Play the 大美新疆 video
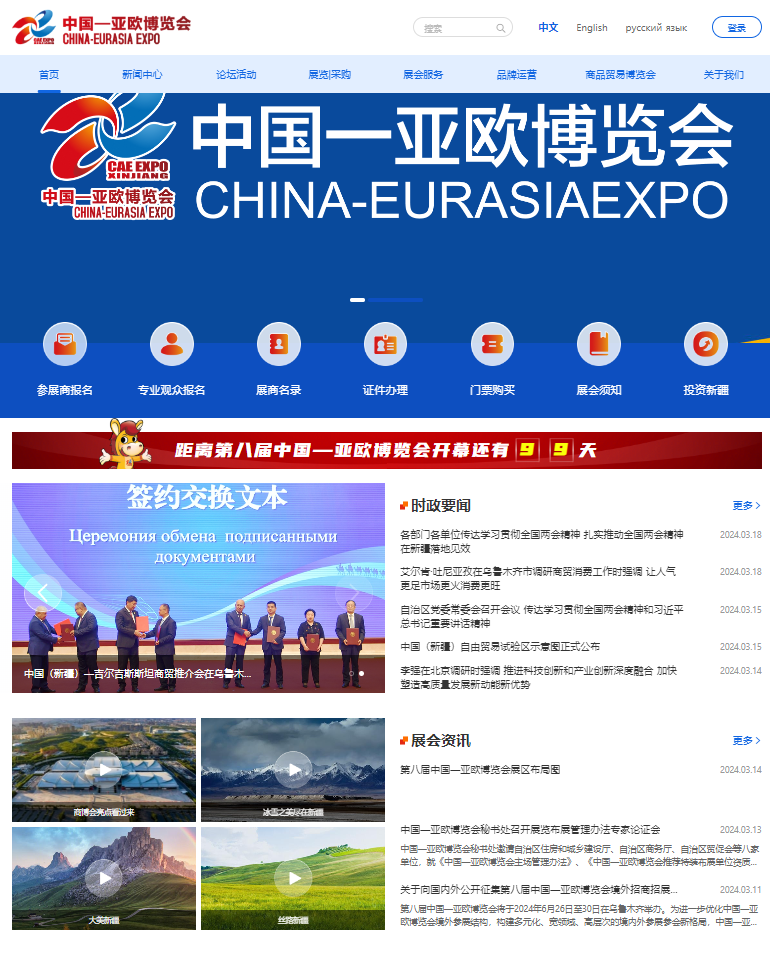770x976 pixels. point(103,877)
